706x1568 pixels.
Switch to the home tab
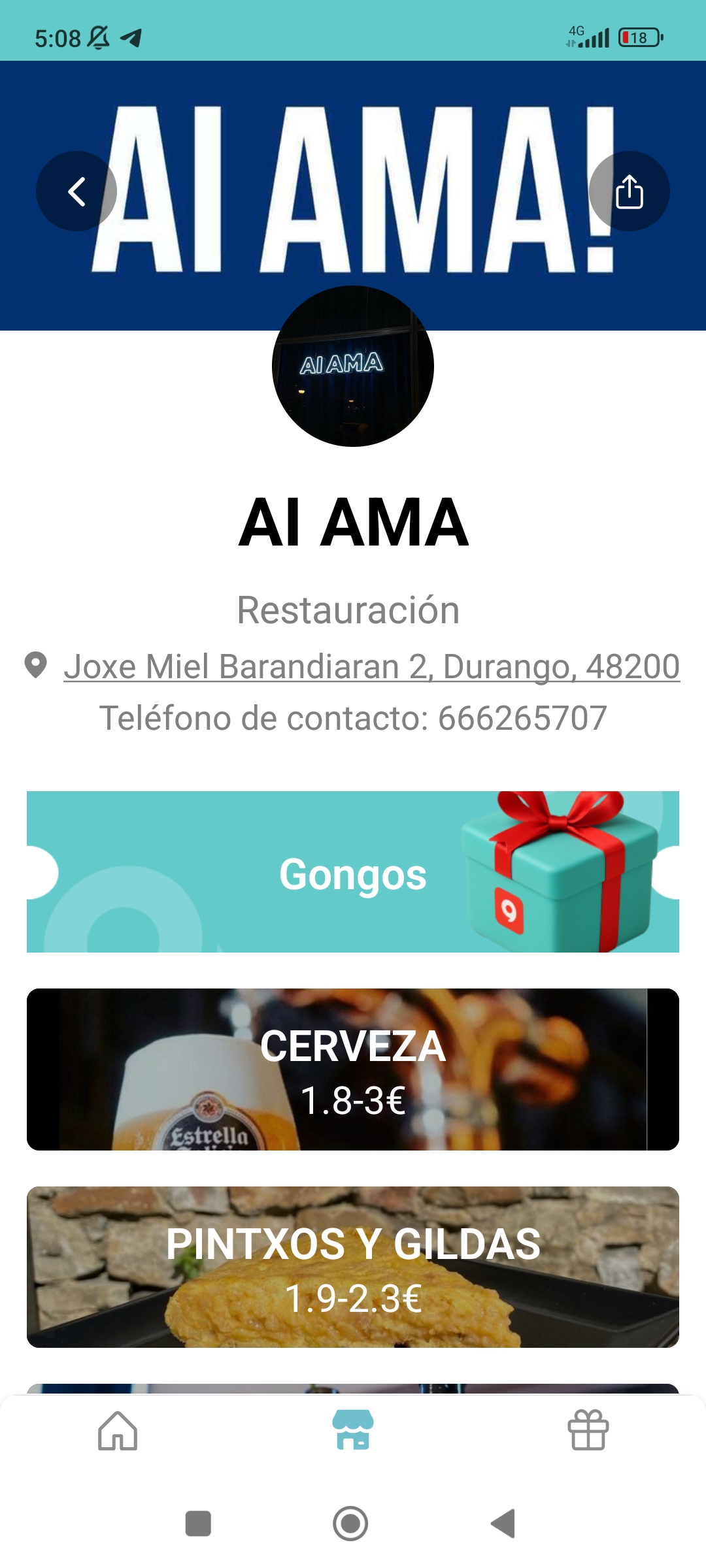click(x=118, y=1430)
